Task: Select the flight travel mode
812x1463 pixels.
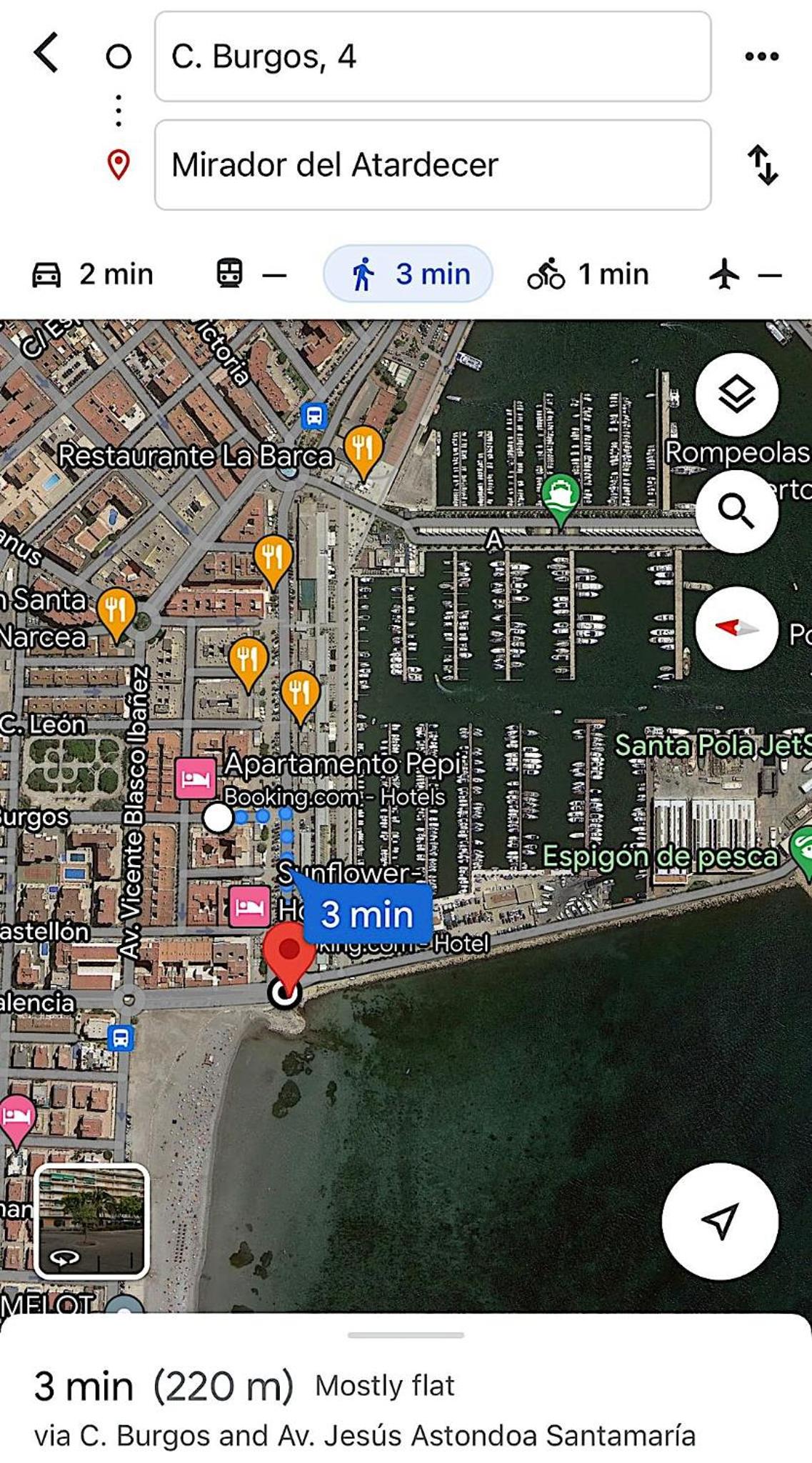Action: coord(746,274)
